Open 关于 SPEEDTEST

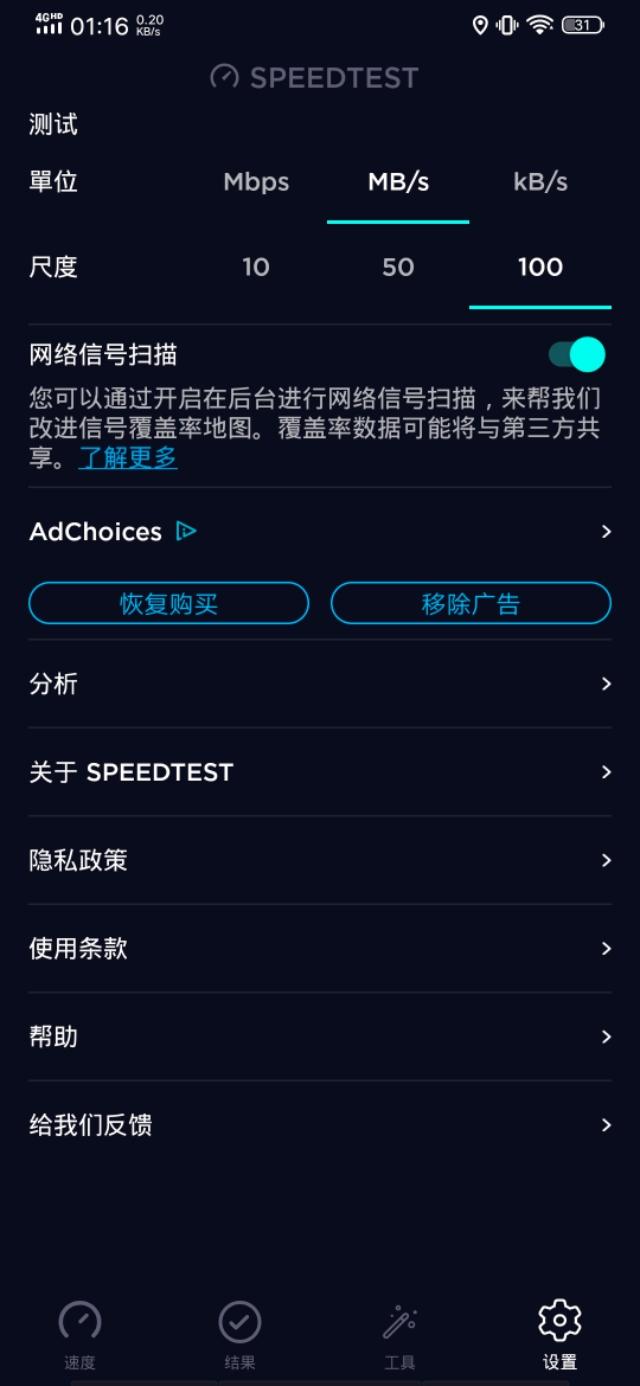(x=320, y=772)
